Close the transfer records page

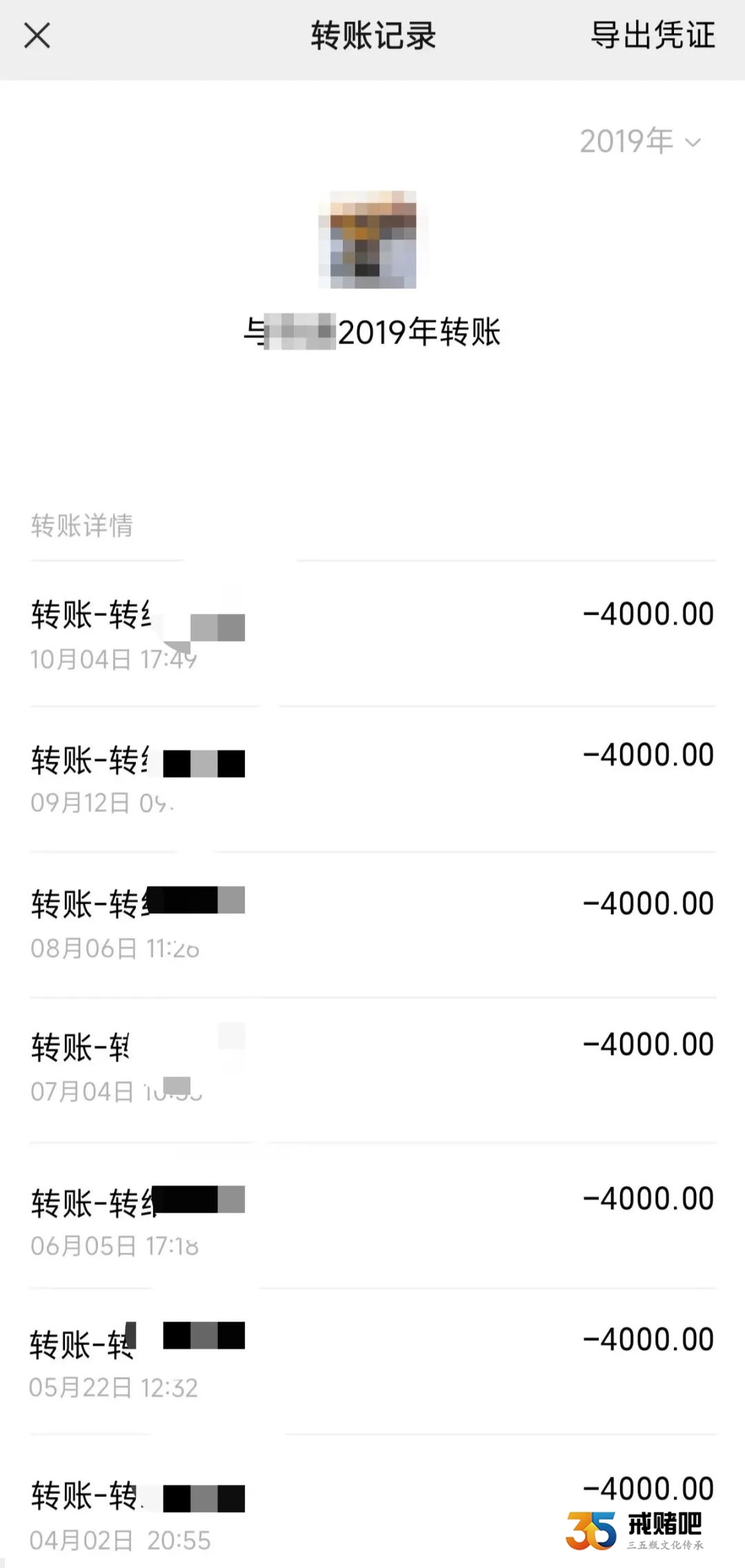37,35
